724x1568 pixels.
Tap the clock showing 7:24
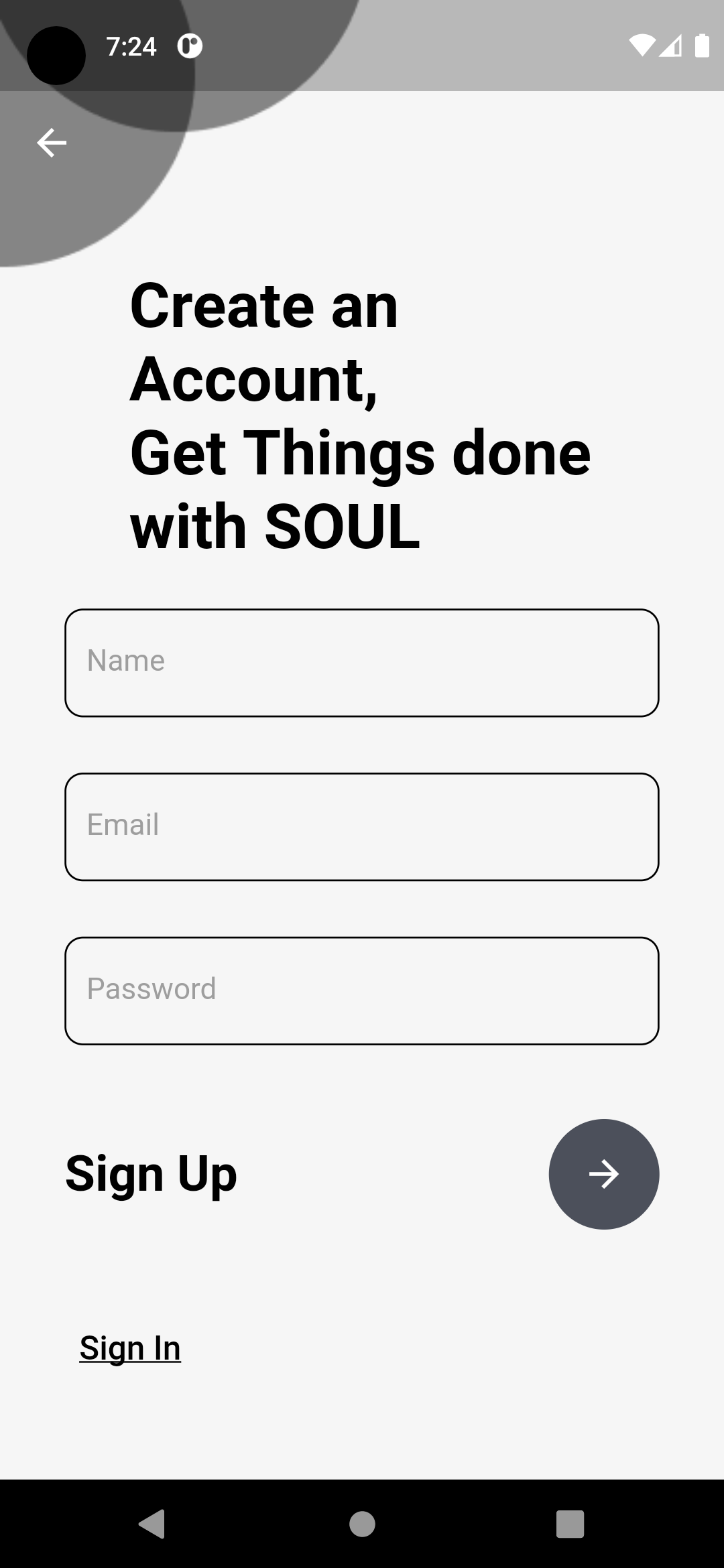pos(131,46)
